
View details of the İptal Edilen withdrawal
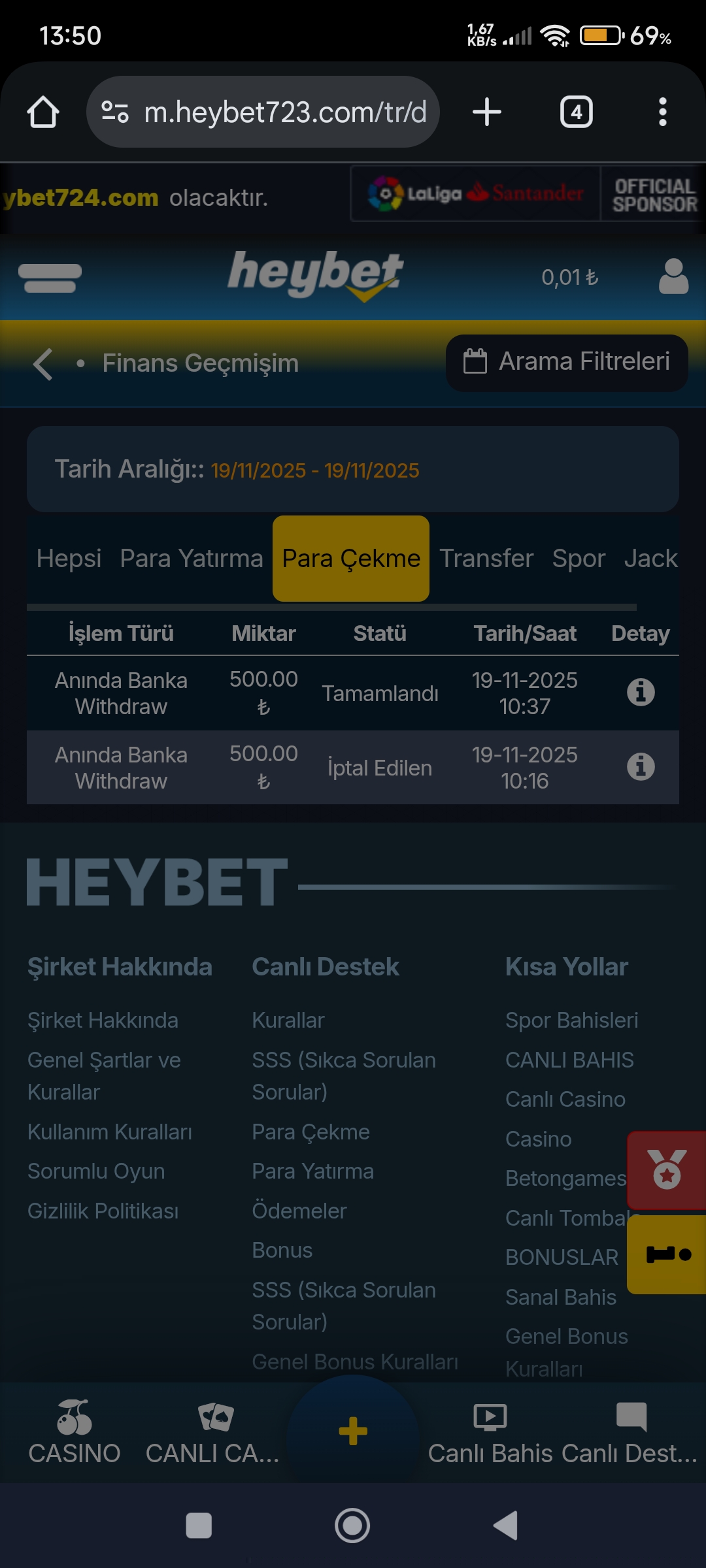tap(641, 767)
